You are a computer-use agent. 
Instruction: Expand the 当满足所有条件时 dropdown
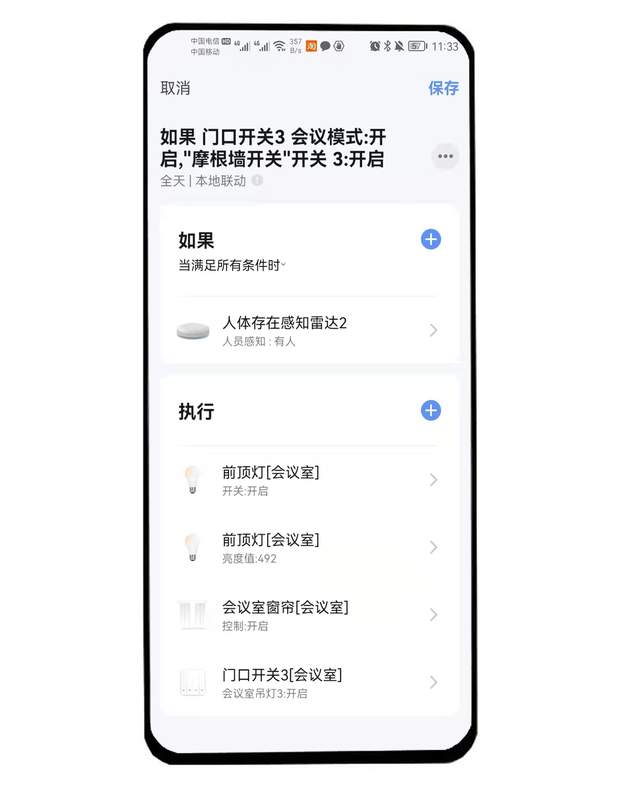coord(232,265)
